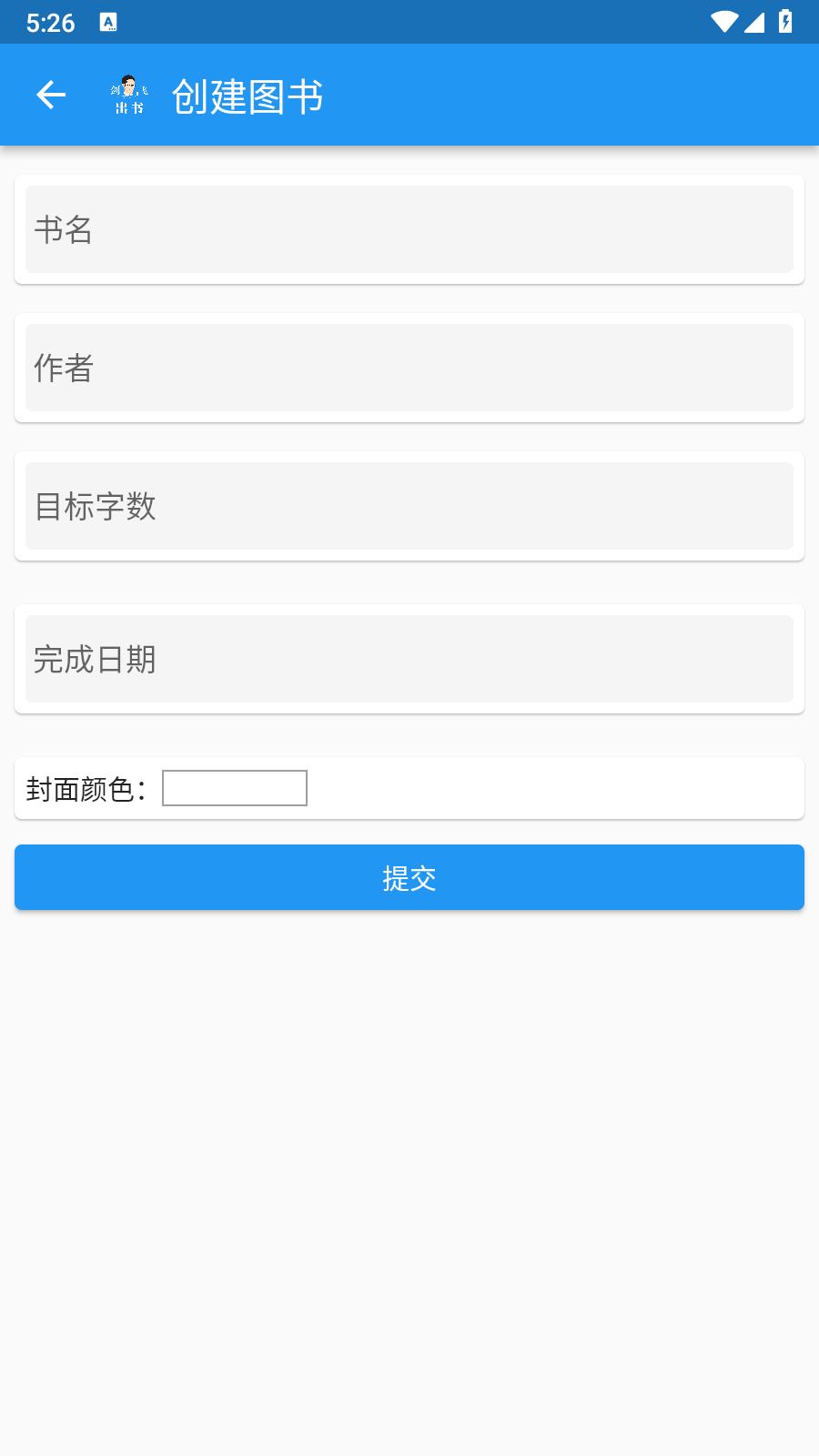The width and height of the screenshot is (819, 1456).
Task: Click the cover color input box
Action: [233, 788]
